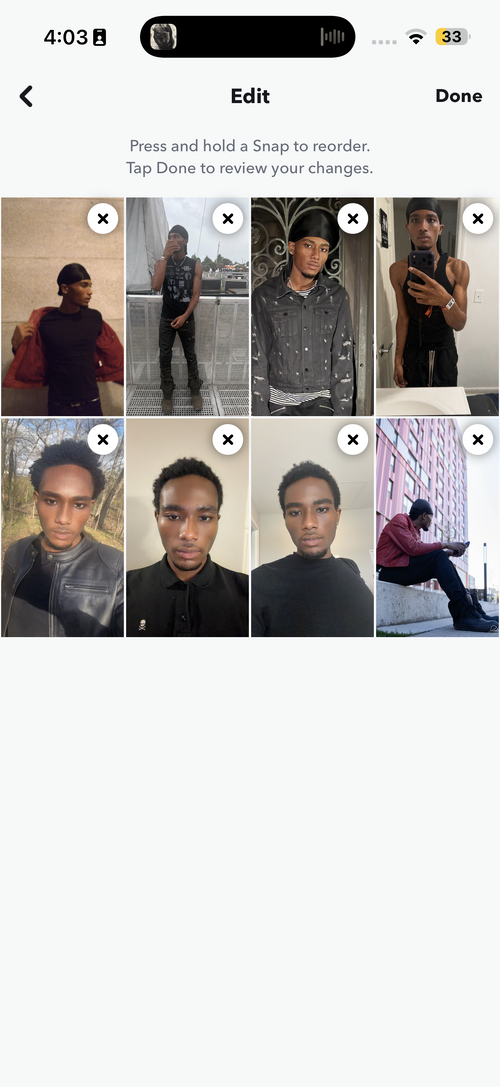Screen dimensions: 500x1087
Task: Remove the distressed denim jacket Snap
Action: [x=353, y=219]
